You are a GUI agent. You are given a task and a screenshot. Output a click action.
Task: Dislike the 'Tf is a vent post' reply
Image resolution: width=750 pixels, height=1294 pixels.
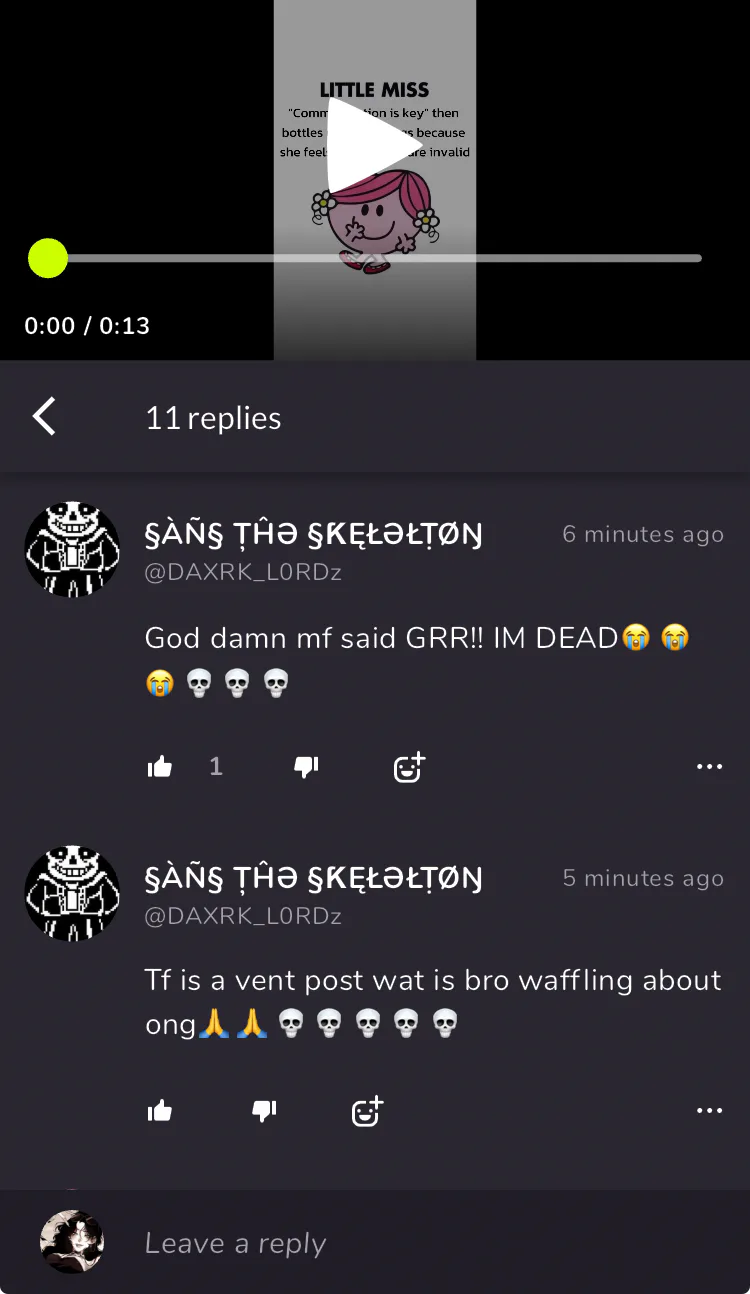pyautogui.click(x=264, y=1111)
